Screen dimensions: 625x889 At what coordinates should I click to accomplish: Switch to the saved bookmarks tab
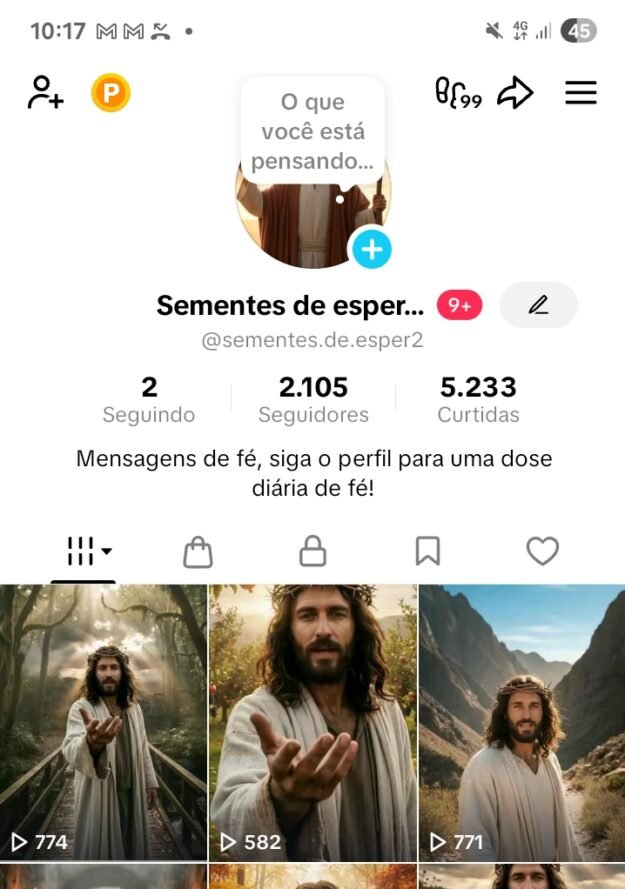click(428, 551)
